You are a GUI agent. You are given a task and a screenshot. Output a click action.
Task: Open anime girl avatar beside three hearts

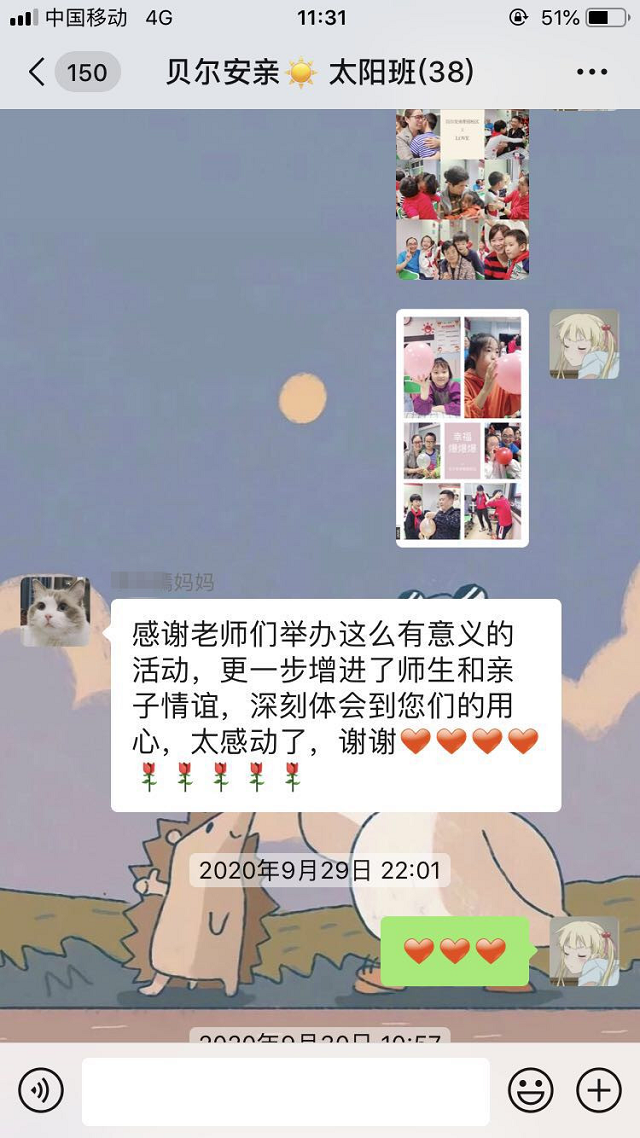click(584, 951)
